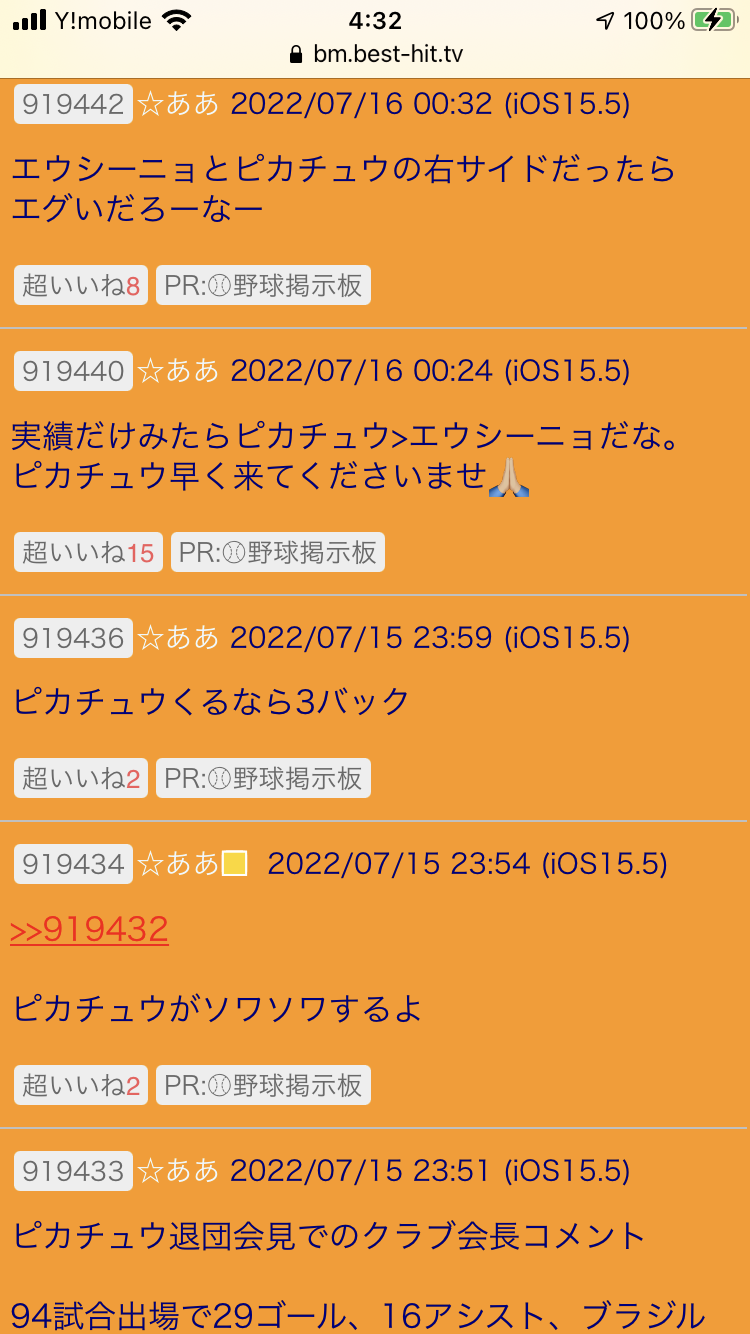Like post 919436 via 超いいね2
Viewport: 750px width, 1334px height.
pyautogui.click(x=82, y=778)
